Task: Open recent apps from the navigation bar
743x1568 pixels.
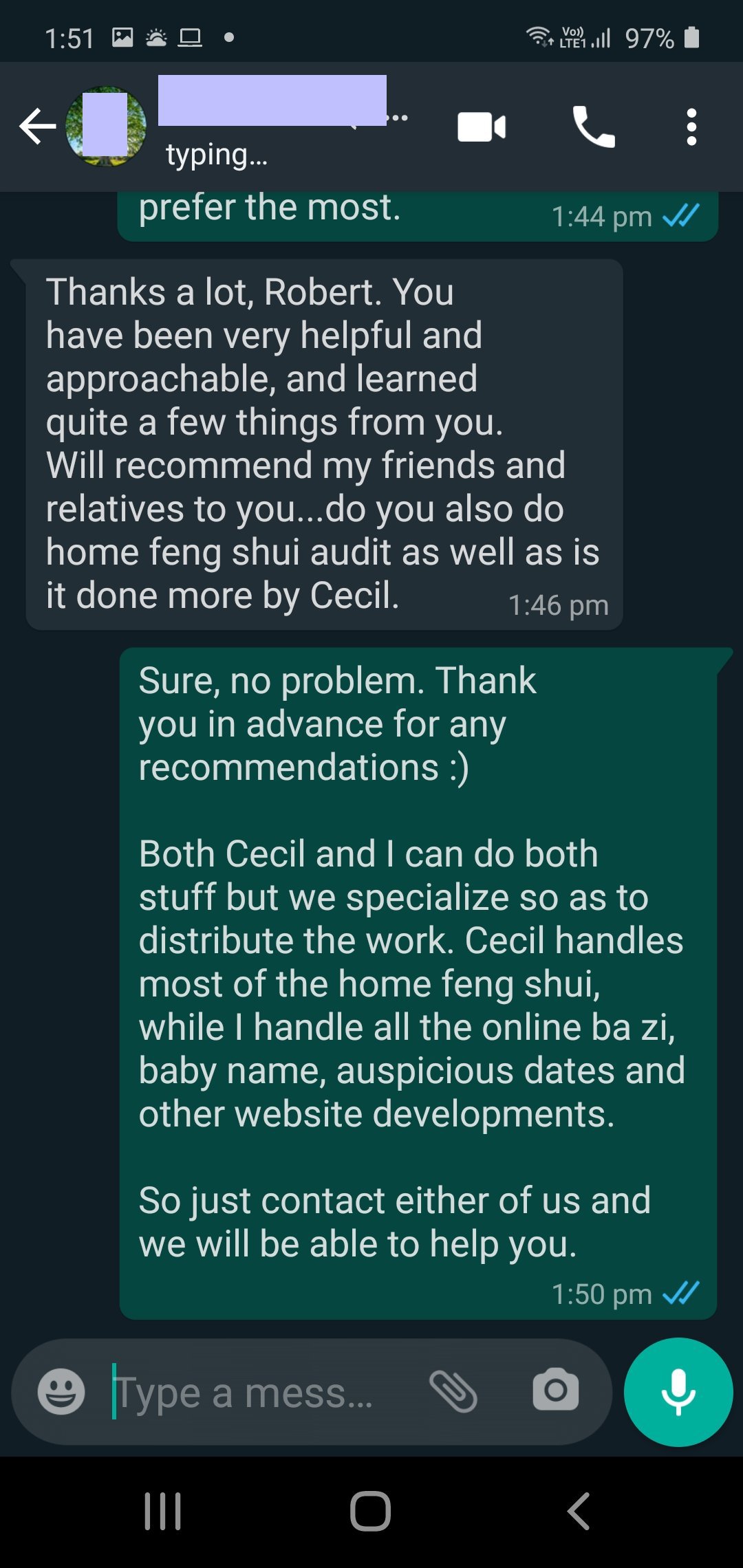Action: (163, 1512)
